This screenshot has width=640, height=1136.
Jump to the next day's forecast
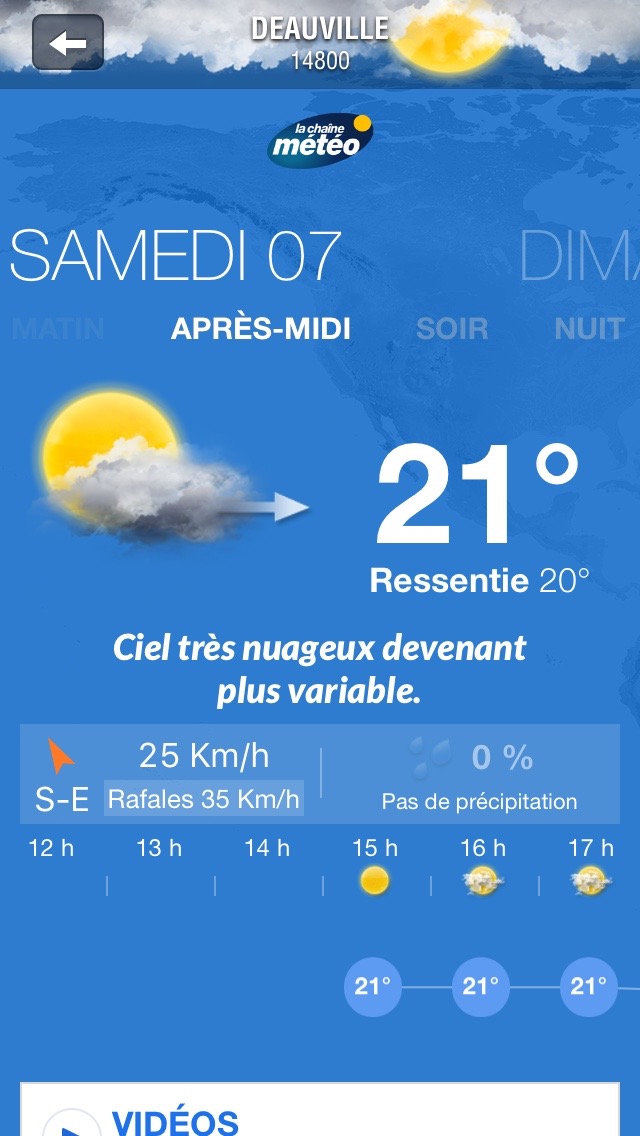point(580,256)
